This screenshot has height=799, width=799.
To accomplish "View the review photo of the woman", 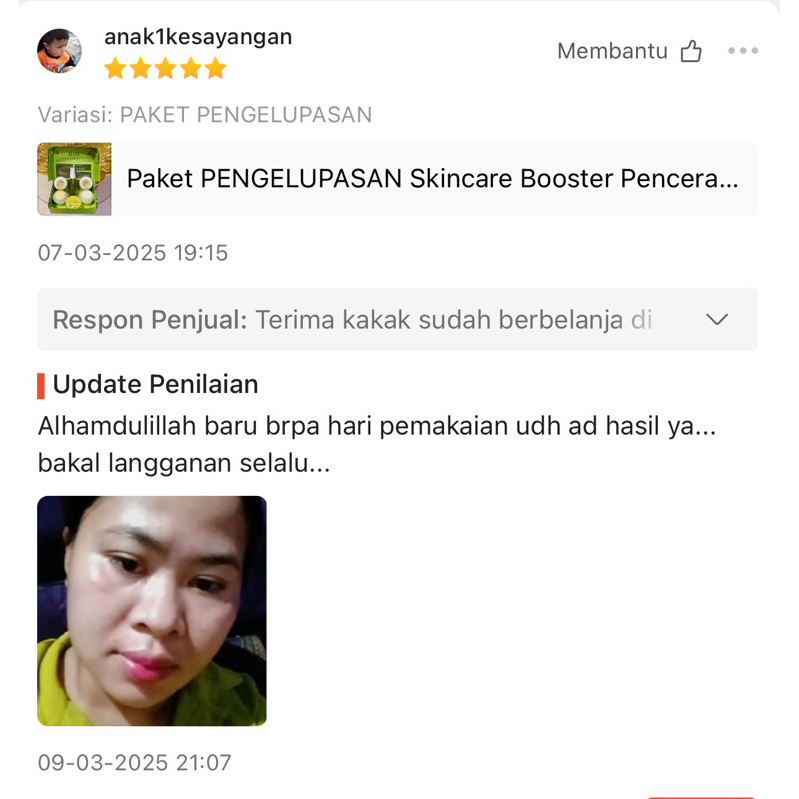I will [x=152, y=610].
